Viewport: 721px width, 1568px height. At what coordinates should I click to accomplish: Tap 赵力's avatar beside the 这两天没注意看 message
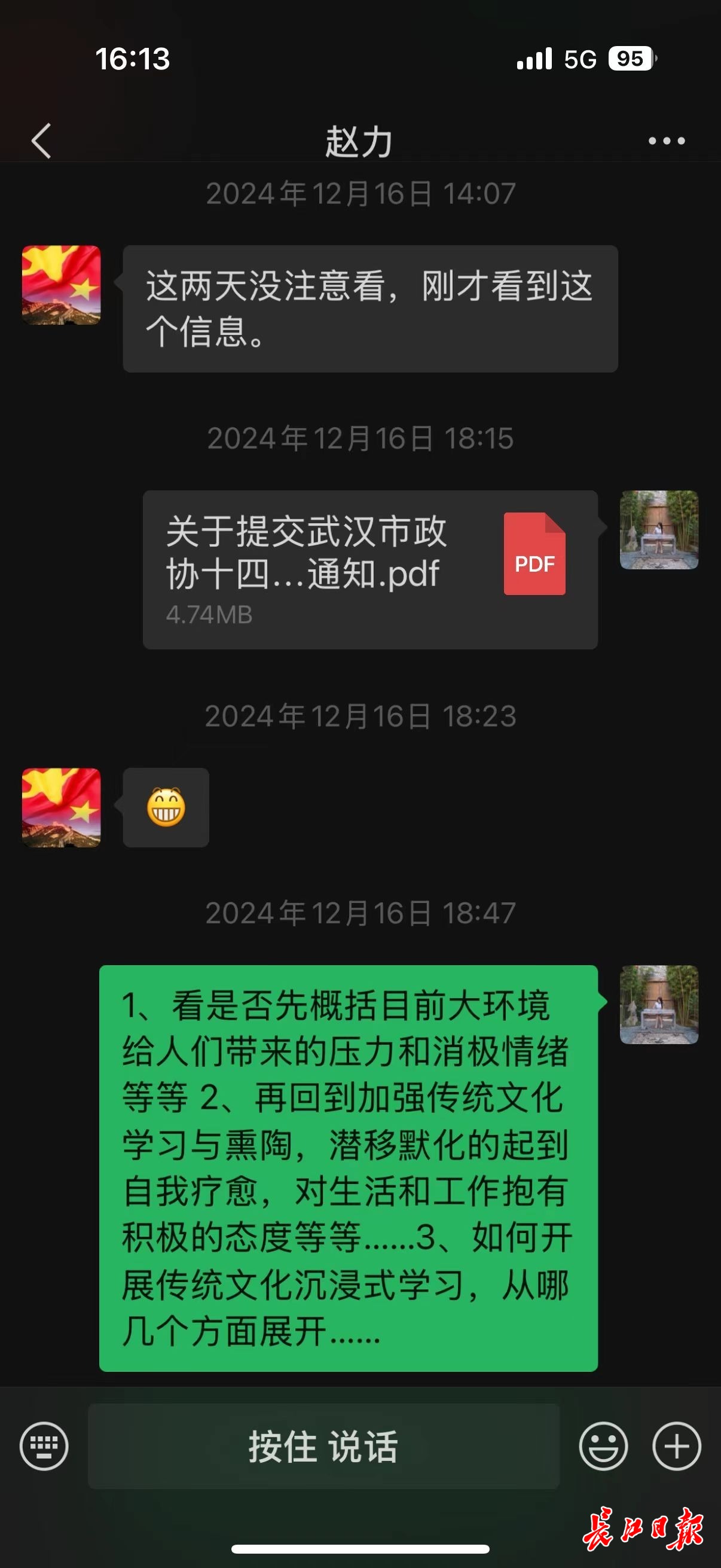click(62, 285)
